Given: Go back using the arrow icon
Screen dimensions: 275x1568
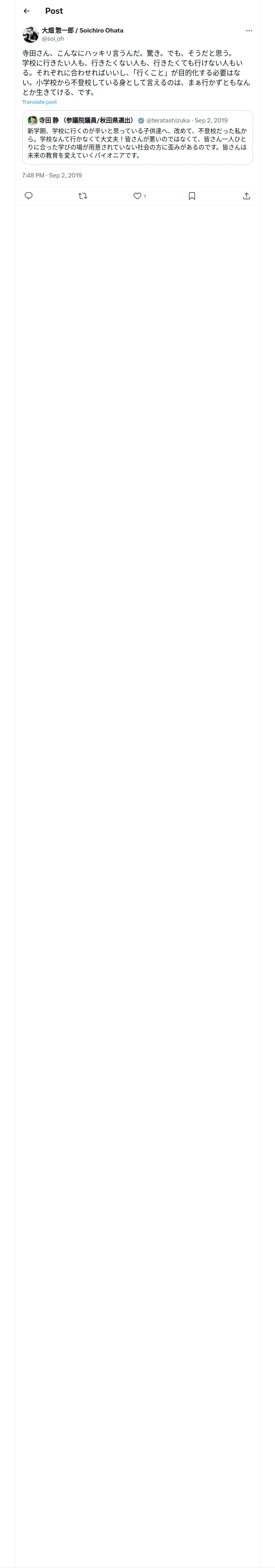Looking at the screenshot, I should (26, 11).
